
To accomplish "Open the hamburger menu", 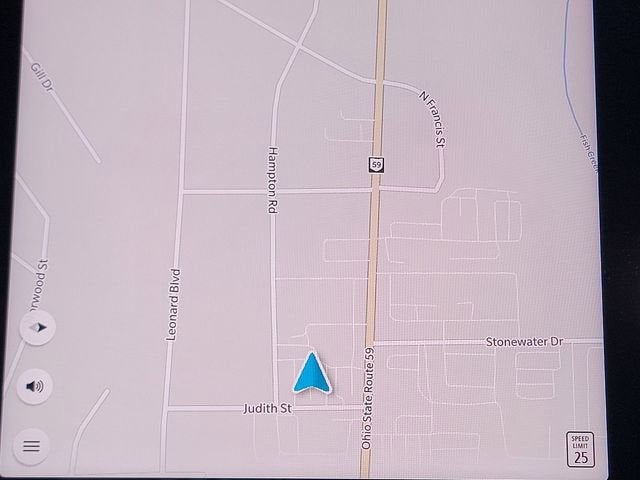I will click(x=31, y=445).
